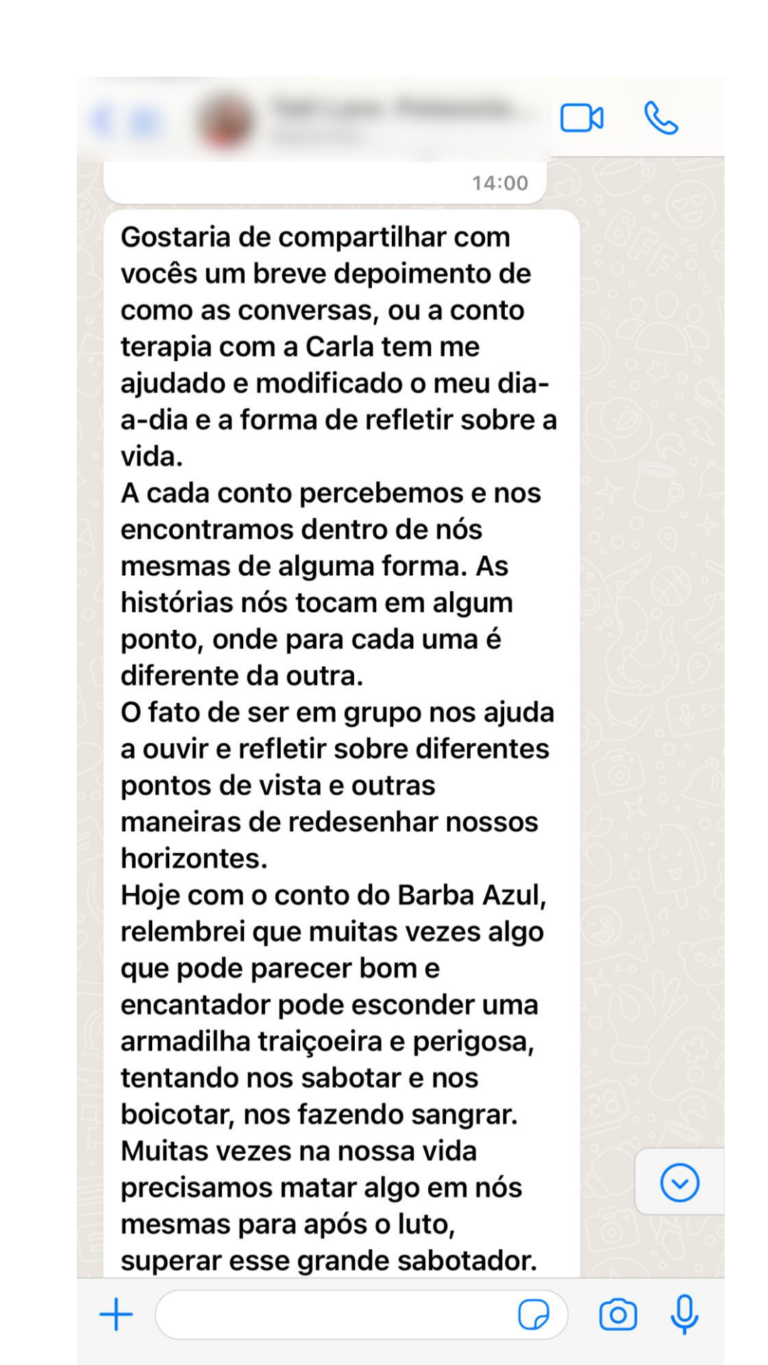This screenshot has height=1365, width=768.
Task: Open the sticker picker
Action: pyautogui.click(x=534, y=1315)
